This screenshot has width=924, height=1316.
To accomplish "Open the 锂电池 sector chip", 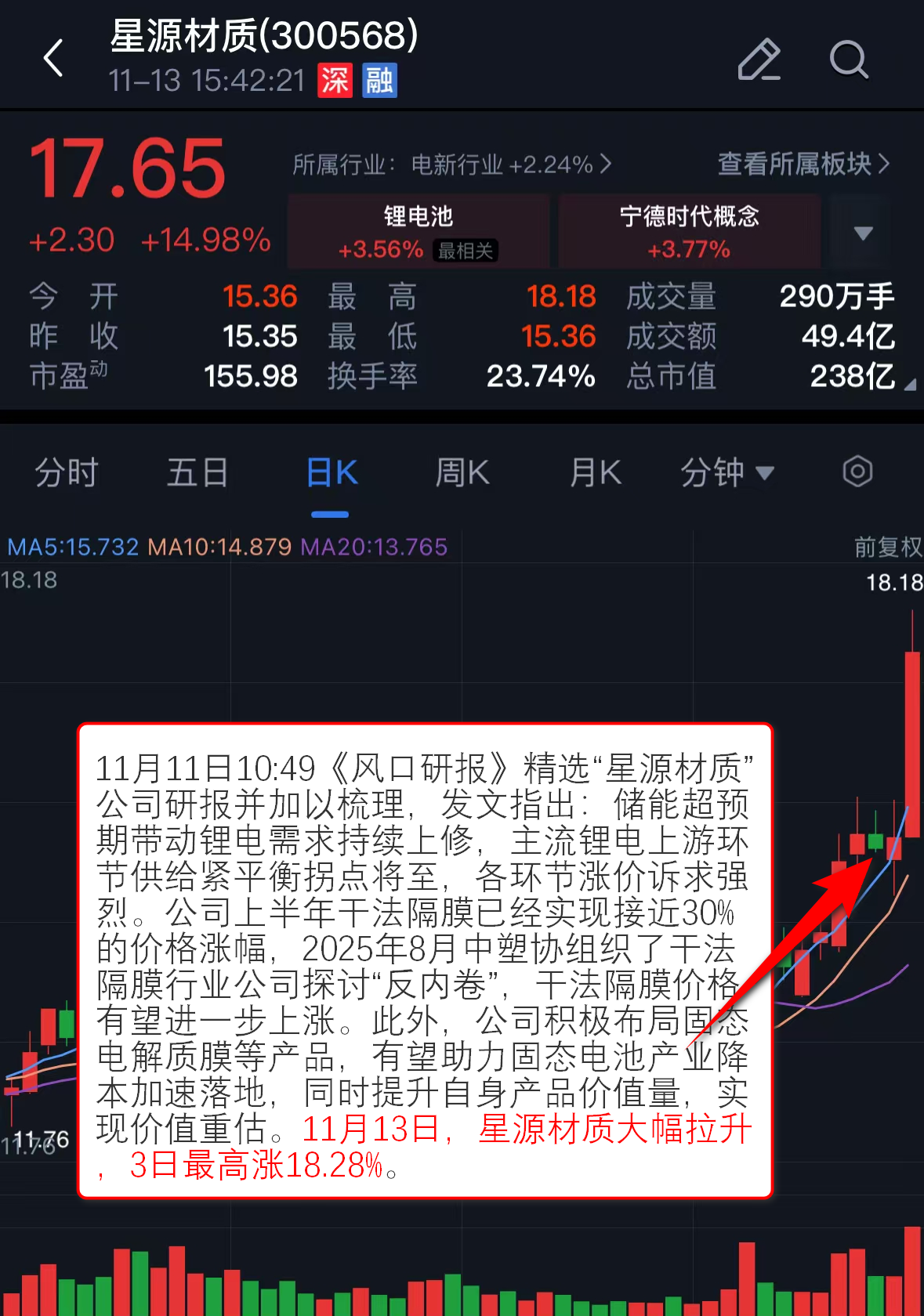I will (419, 232).
